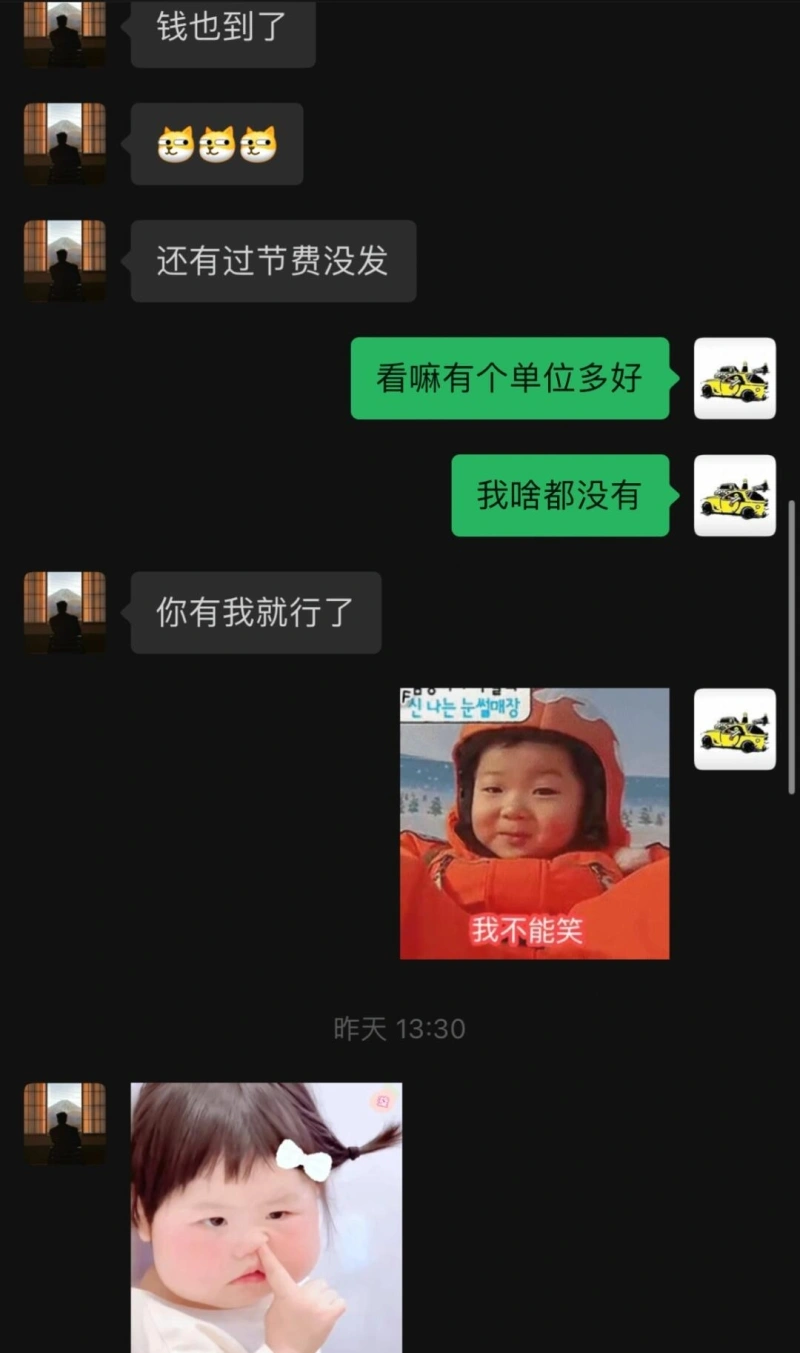This screenshot has width=800, height=1353.
Task: Tap the contact avatar beside "你有我就行了"
Action: pos(65,612)
